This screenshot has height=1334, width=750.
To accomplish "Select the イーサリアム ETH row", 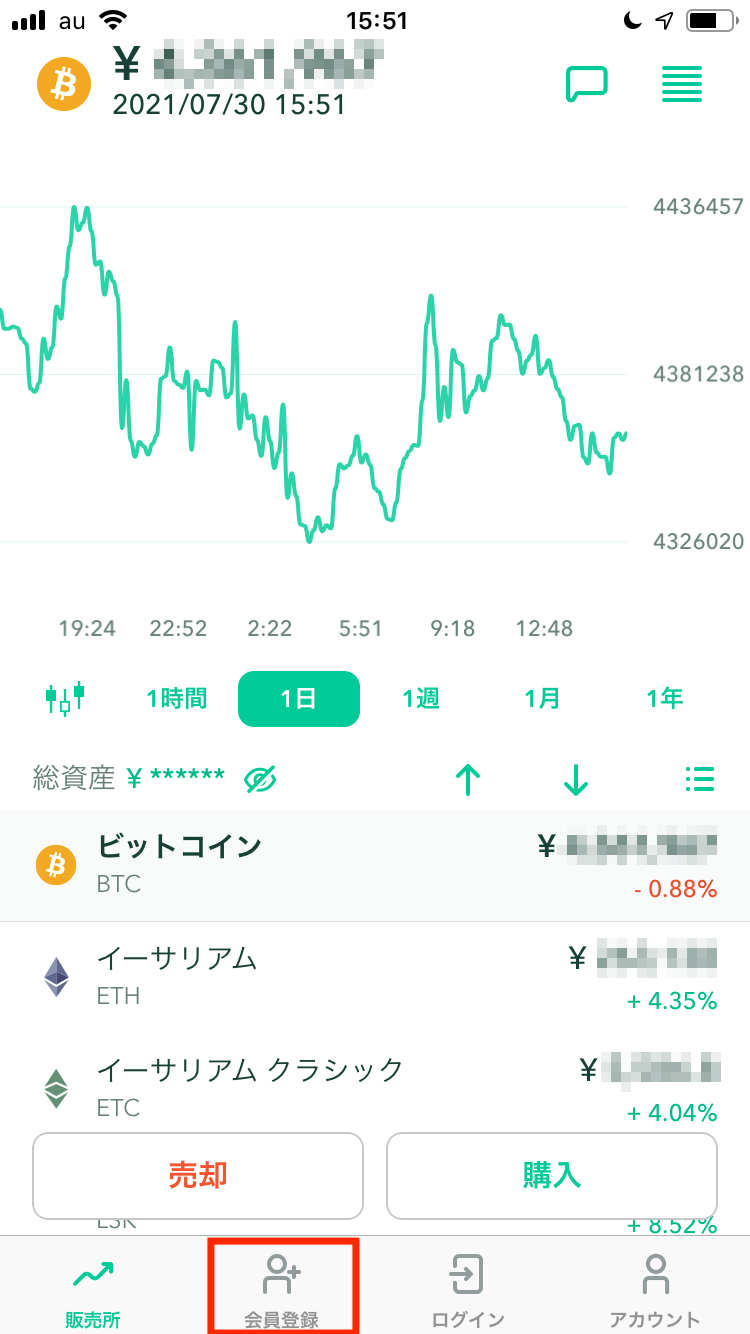I will coord(375,977).
